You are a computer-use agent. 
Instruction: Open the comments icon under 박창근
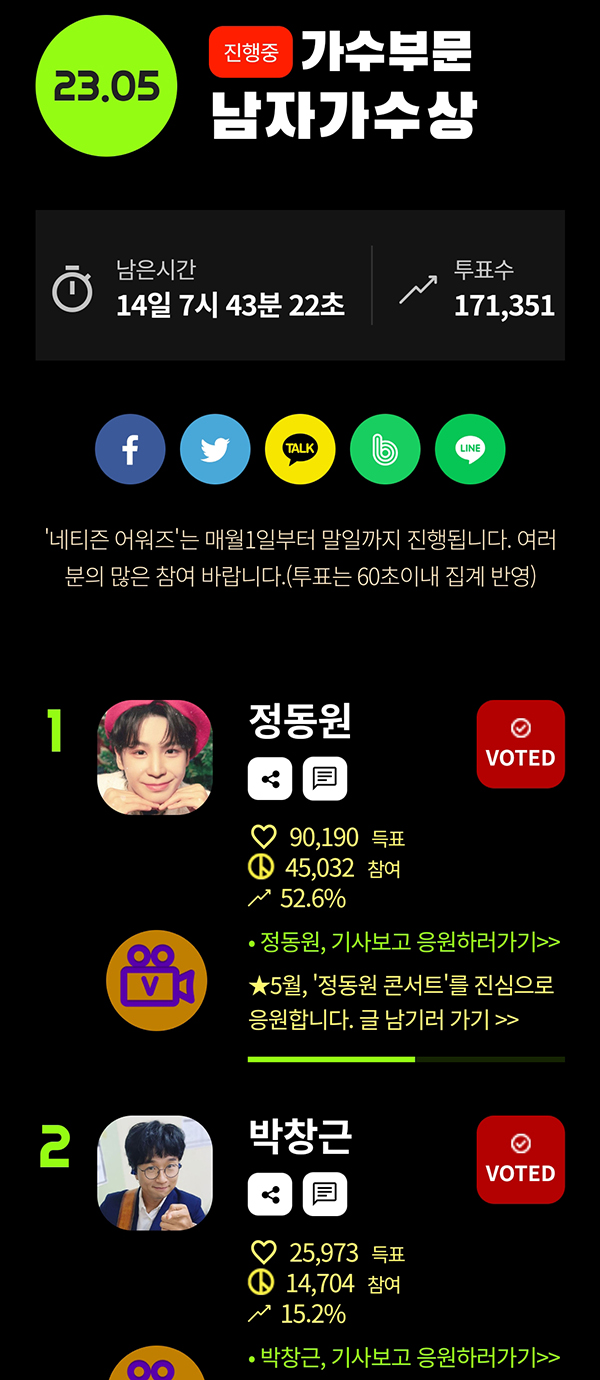coord(324,1194)
